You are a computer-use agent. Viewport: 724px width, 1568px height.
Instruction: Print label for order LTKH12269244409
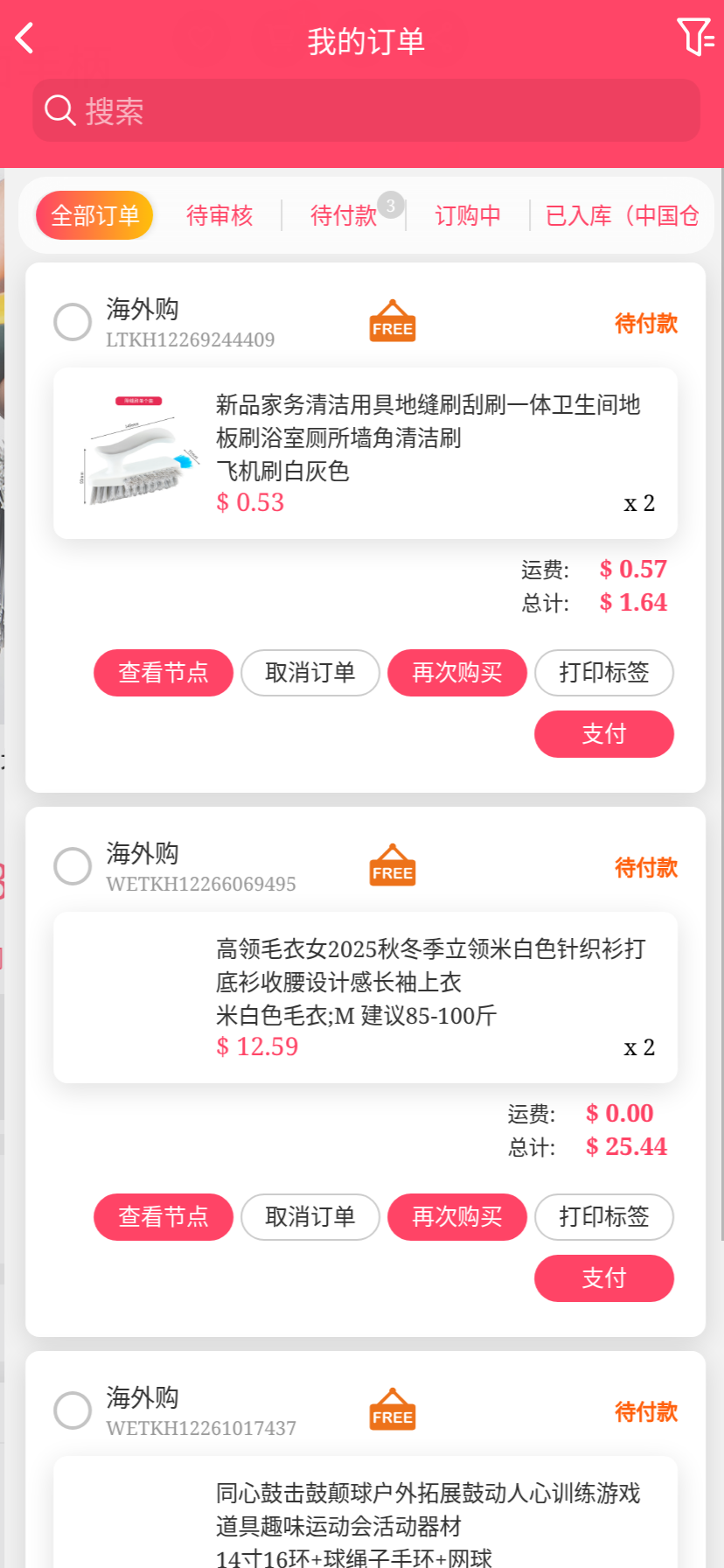[604, 673]
